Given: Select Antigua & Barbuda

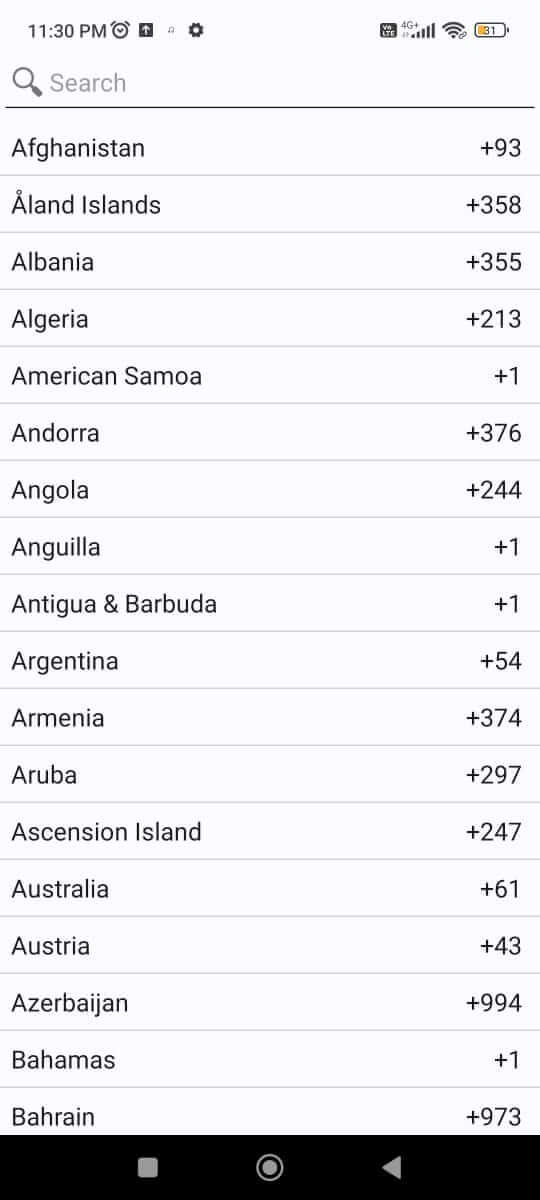Looking at the screenshot, I should pos(270,604).
